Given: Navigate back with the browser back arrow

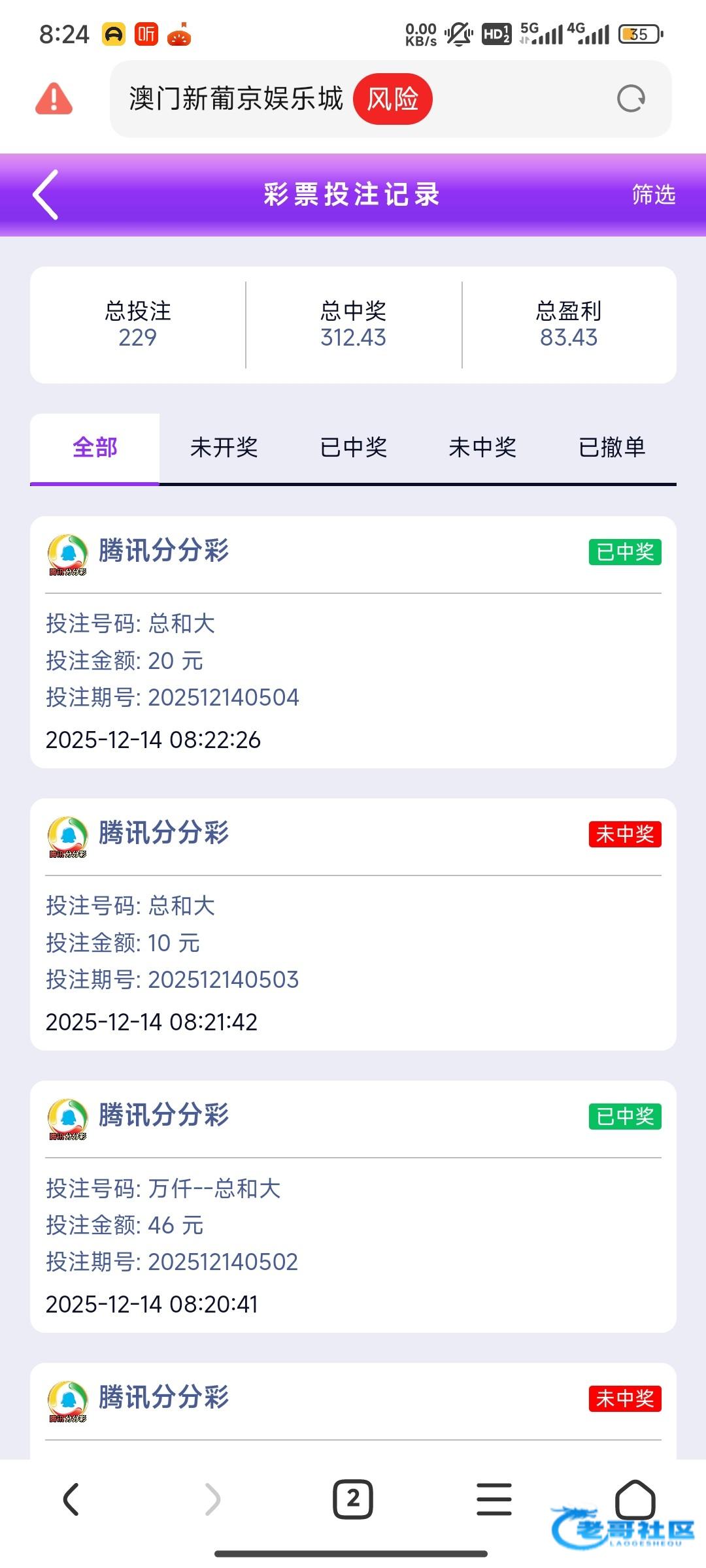Looking at the screenshot, I should tap(71, 1499).
